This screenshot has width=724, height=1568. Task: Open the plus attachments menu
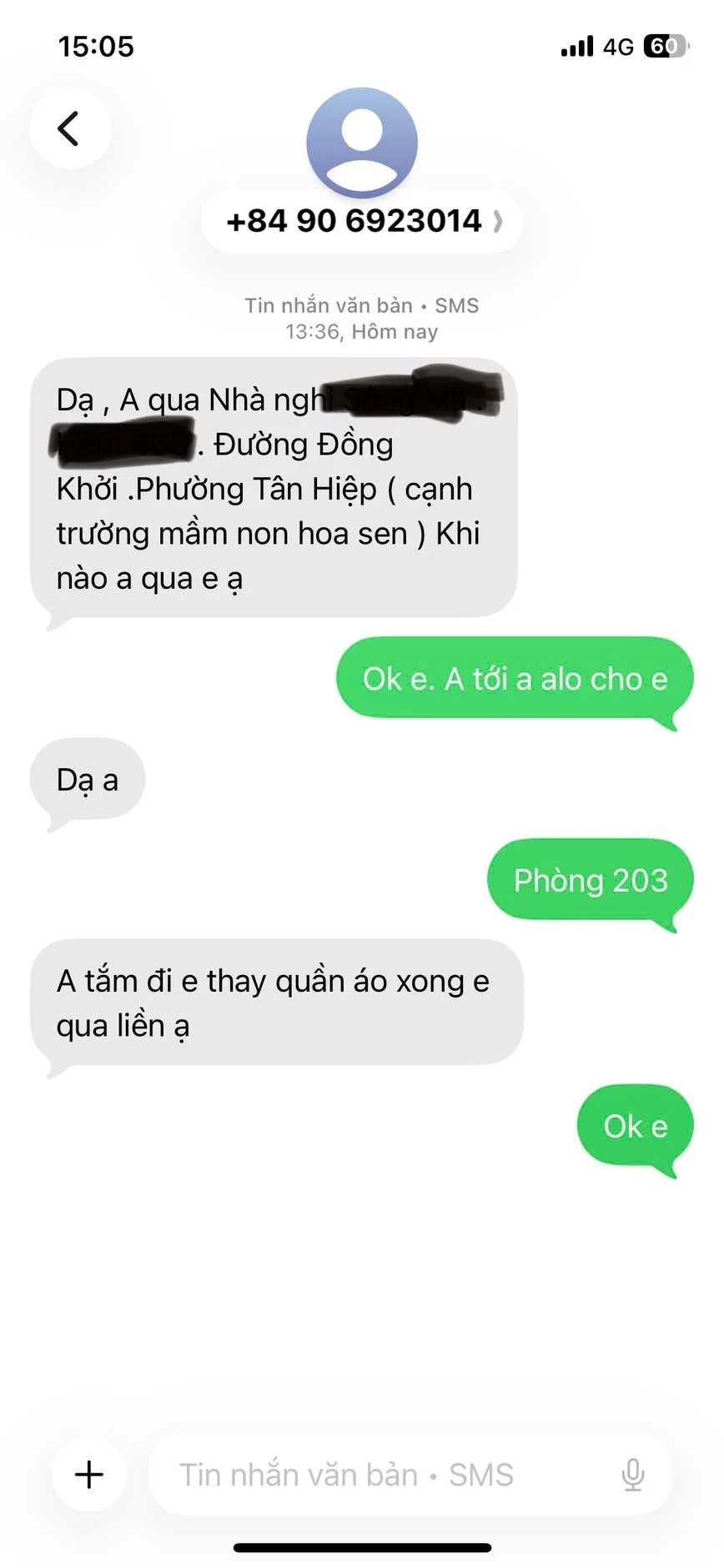pos(89,1474)
